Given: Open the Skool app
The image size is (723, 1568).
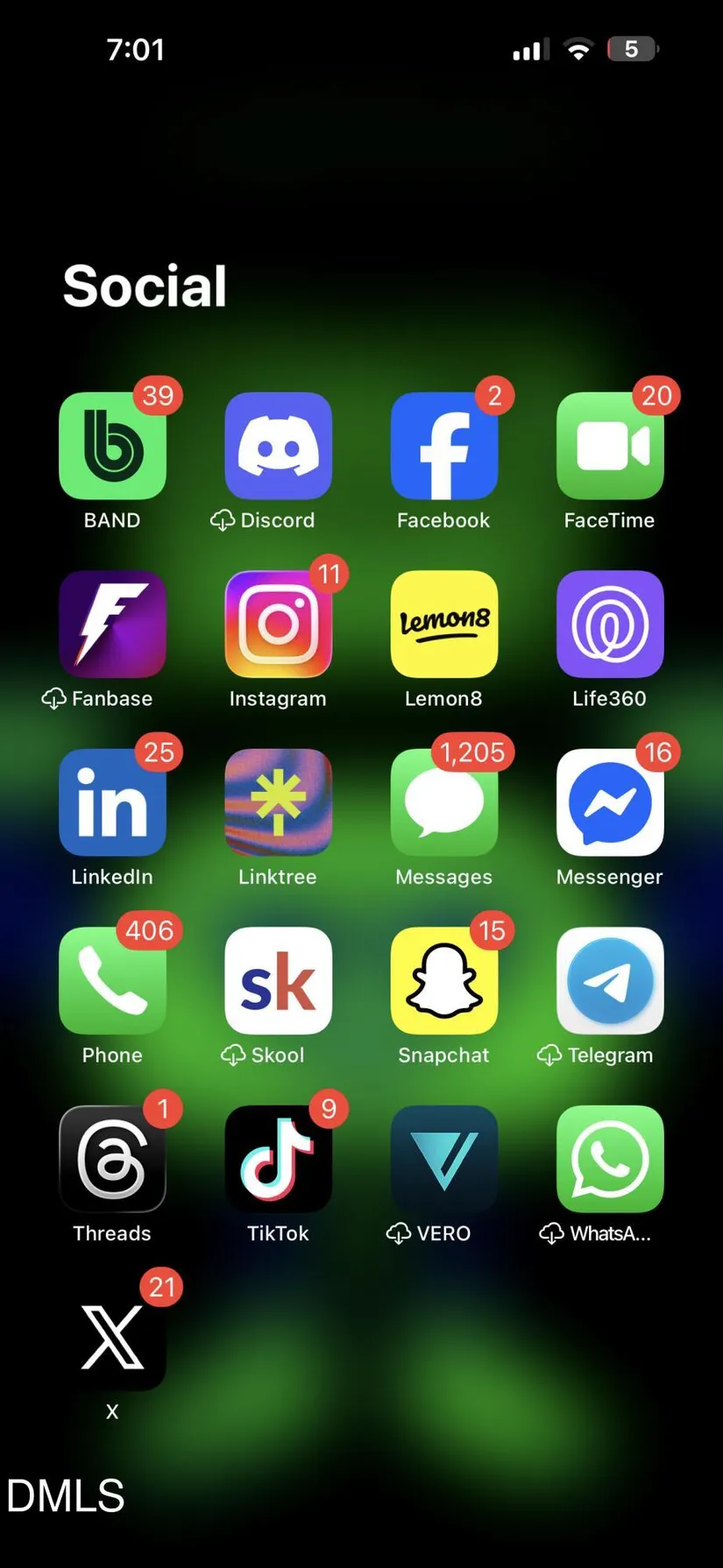Looking at the screenshot, I should (278, 980).
